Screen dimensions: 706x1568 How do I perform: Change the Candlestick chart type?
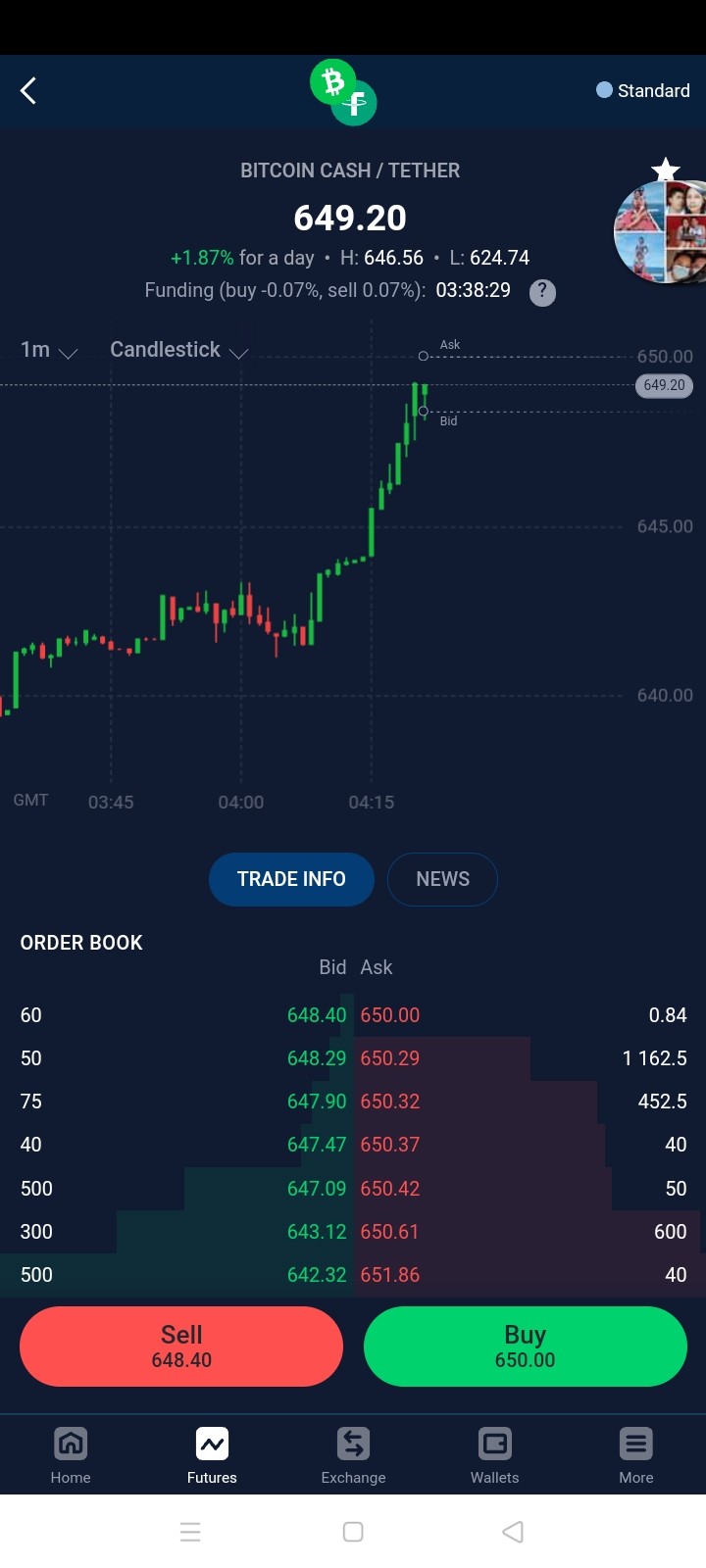[179, 350]
